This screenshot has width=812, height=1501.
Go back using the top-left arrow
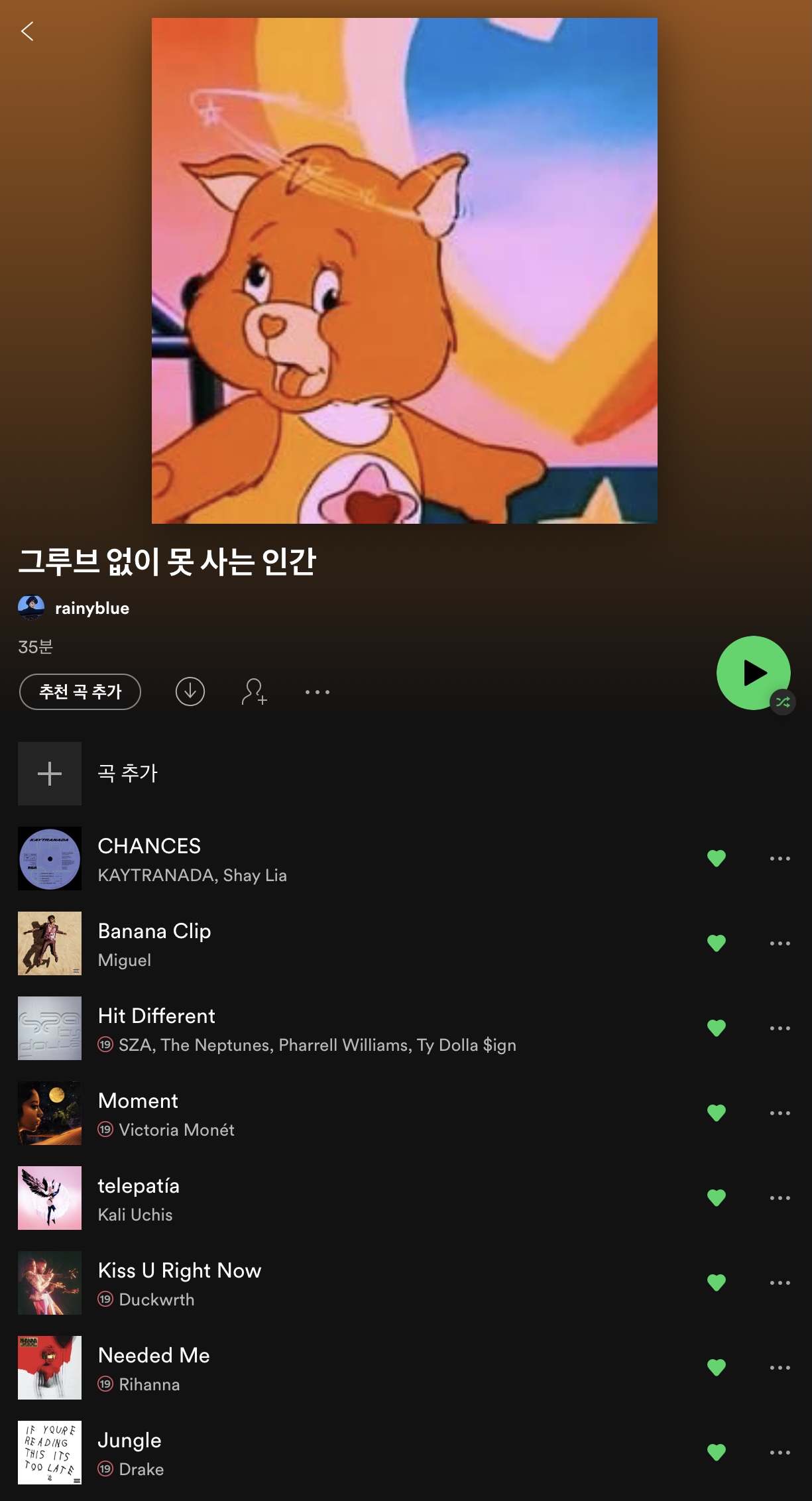click(27, 31)
